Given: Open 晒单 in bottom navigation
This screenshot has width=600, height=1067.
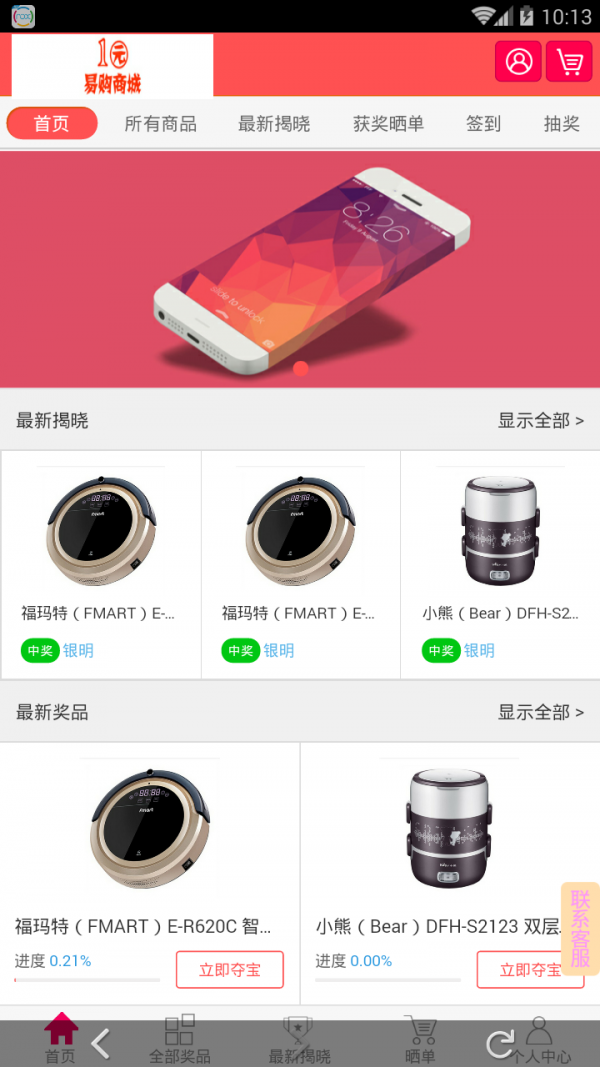Looking at the screenshot, I should tap(420, 1040).
